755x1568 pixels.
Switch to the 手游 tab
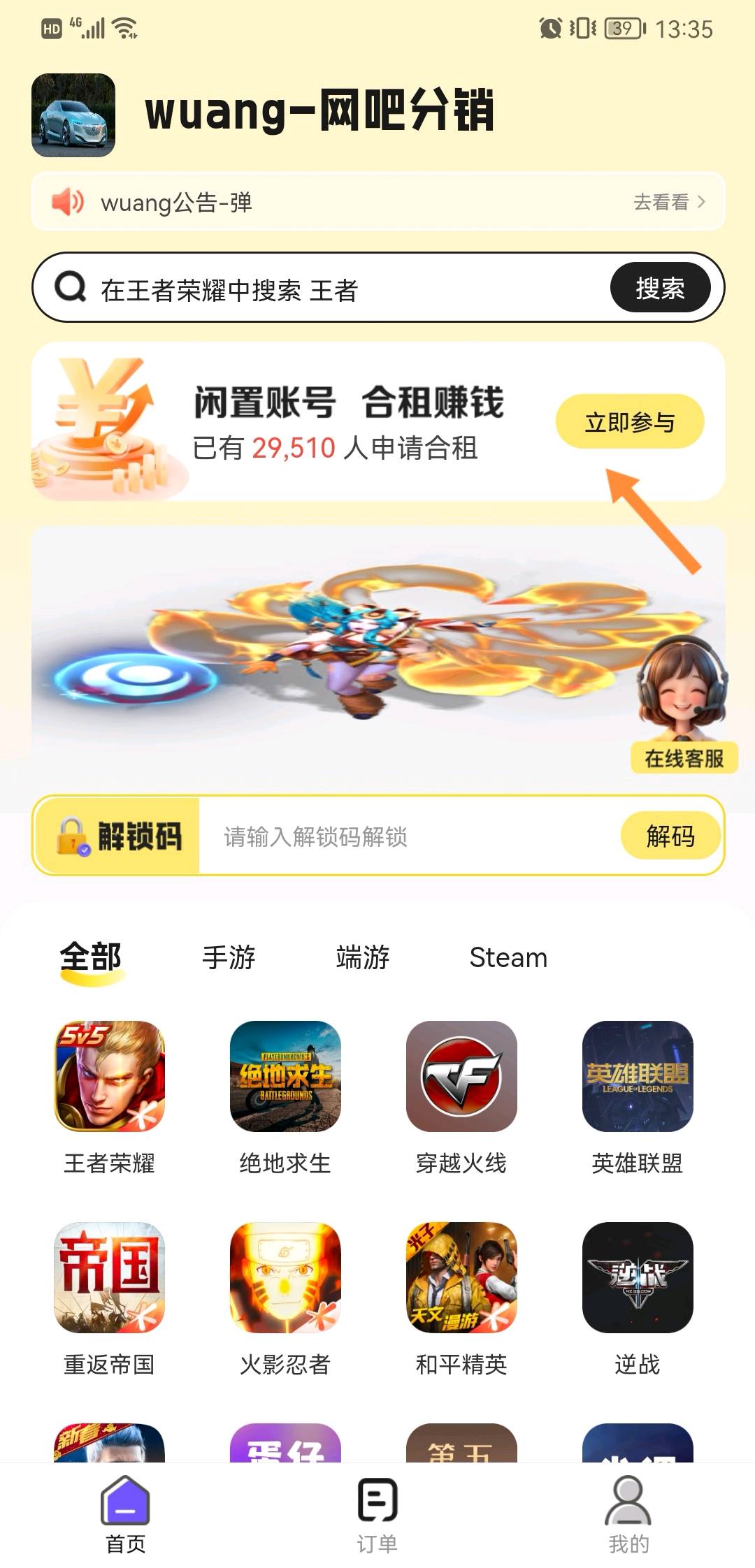point(229,957)
